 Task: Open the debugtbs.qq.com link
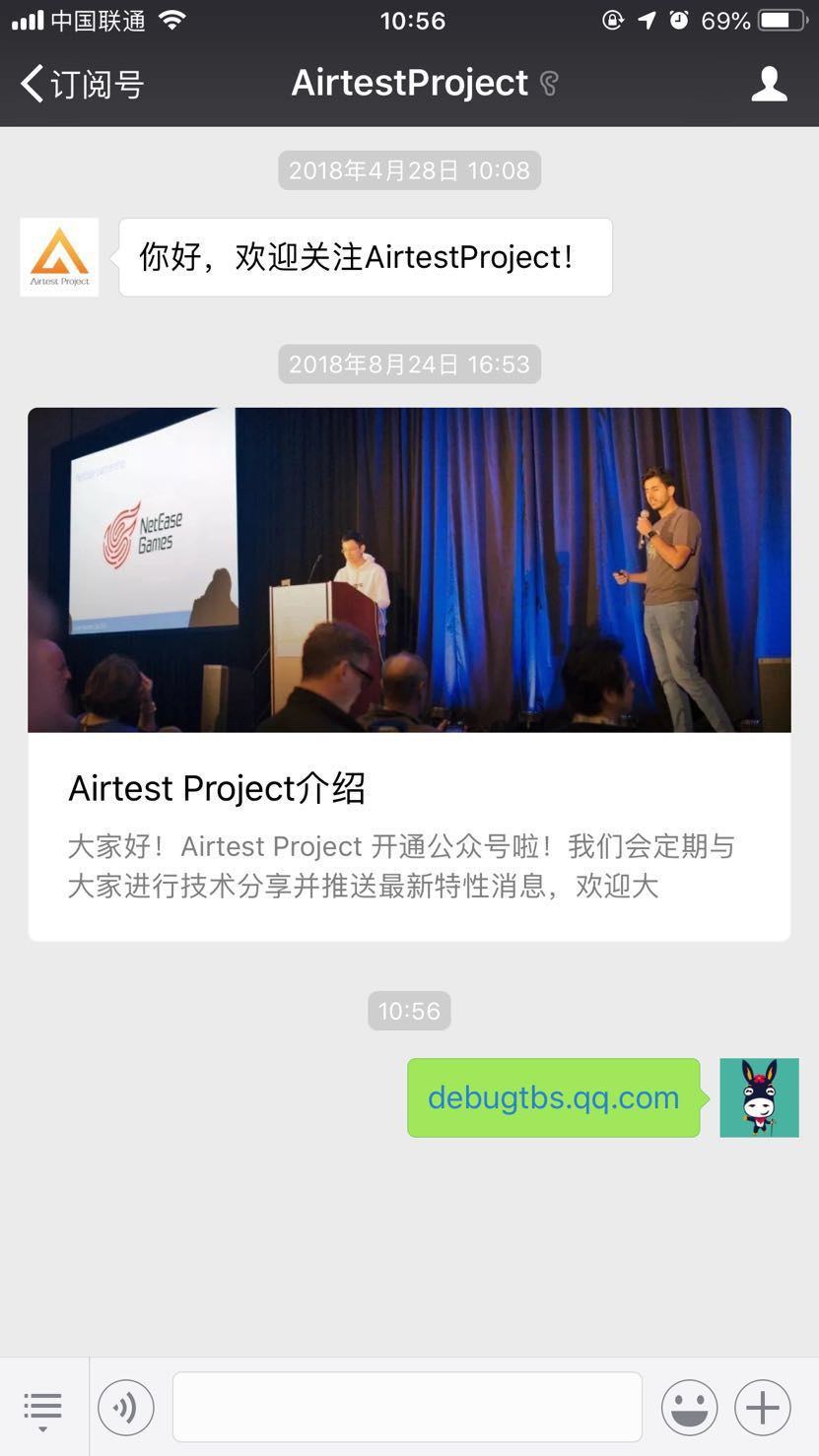pos(553,1097)
